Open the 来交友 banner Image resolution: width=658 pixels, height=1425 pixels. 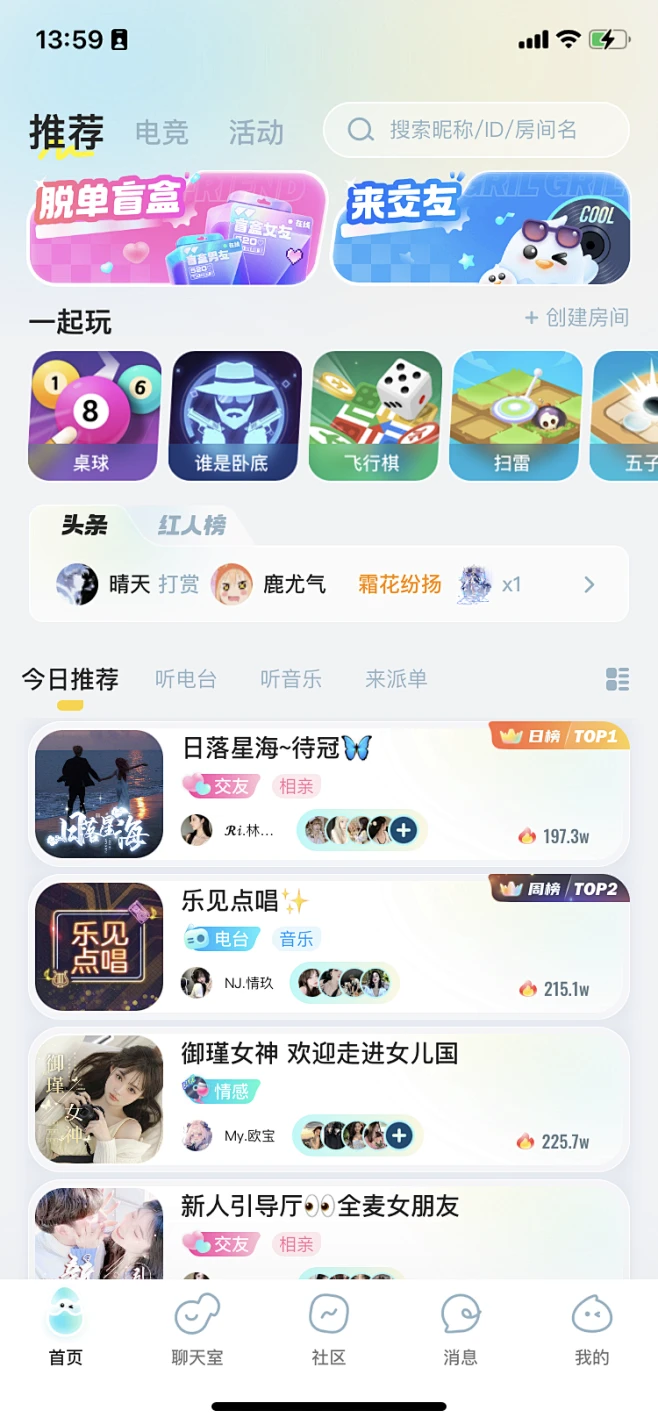481,228
